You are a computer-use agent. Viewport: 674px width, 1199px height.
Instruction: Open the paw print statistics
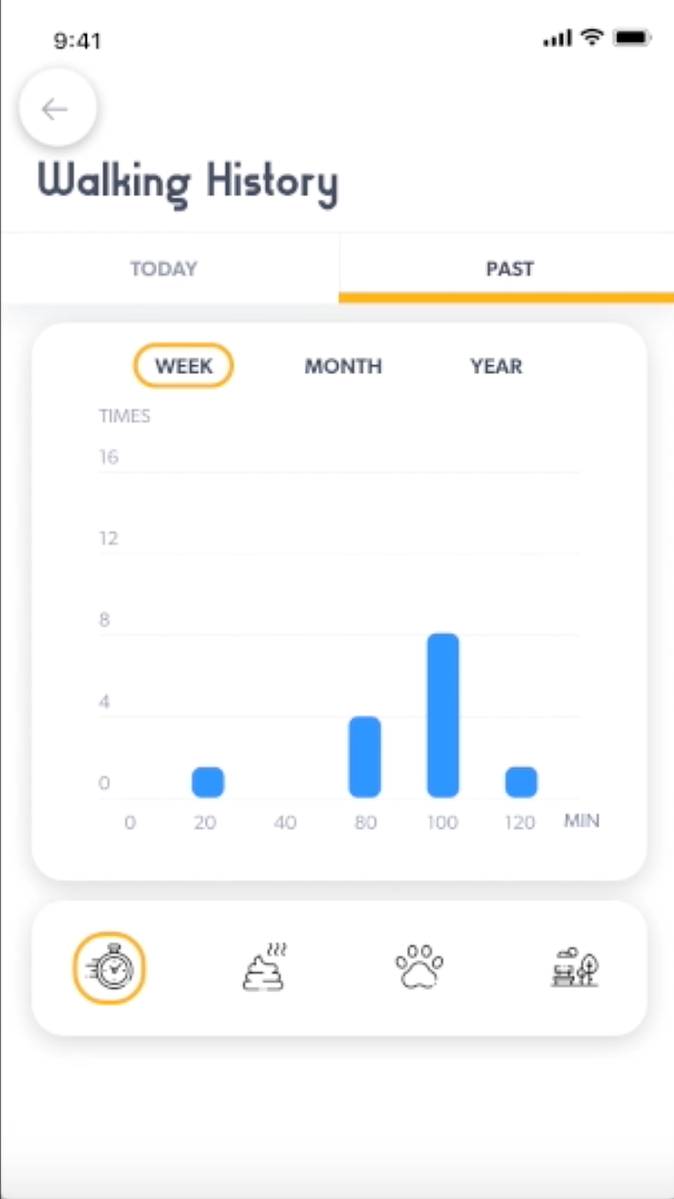(x=419, y=968)
